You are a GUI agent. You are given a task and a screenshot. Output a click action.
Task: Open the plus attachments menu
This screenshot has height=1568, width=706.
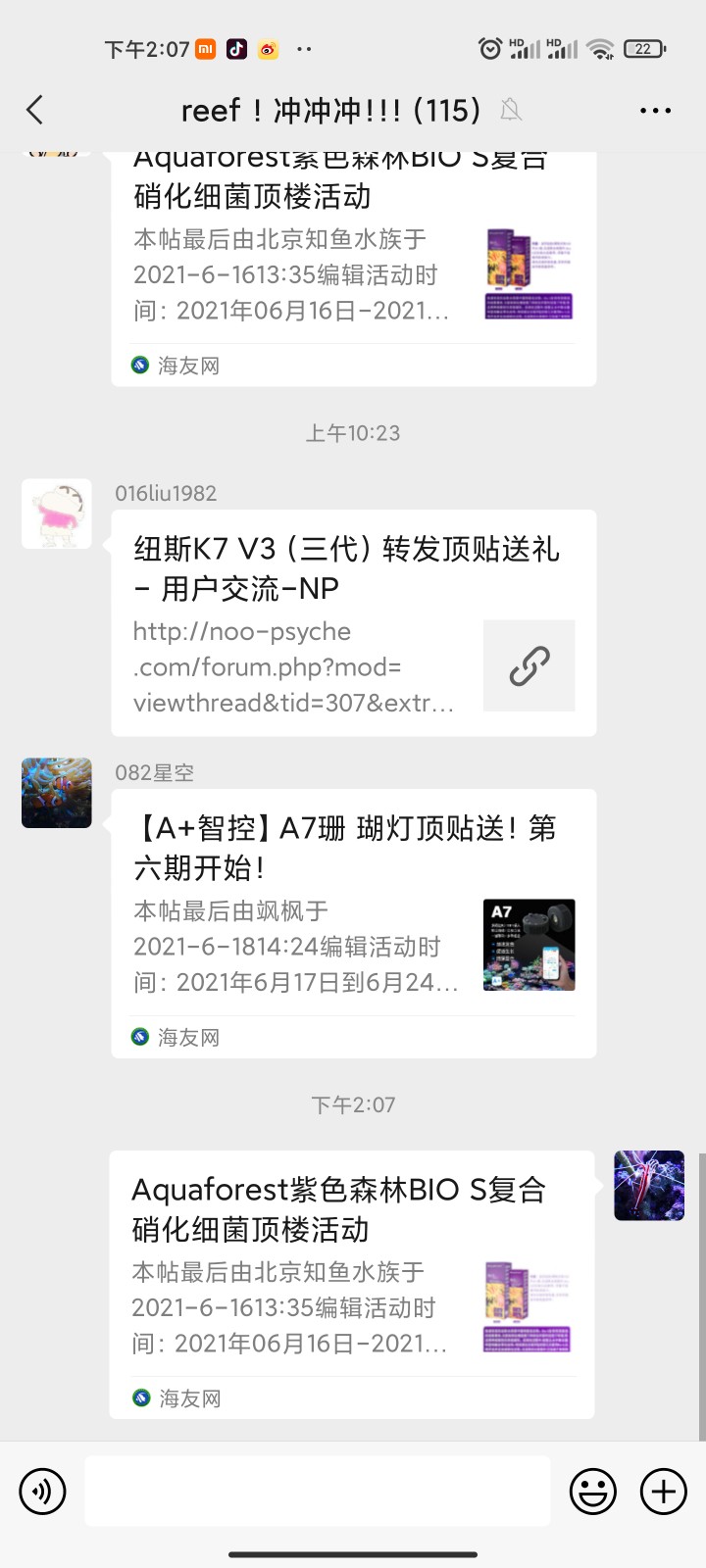[x=664, y=1492]
